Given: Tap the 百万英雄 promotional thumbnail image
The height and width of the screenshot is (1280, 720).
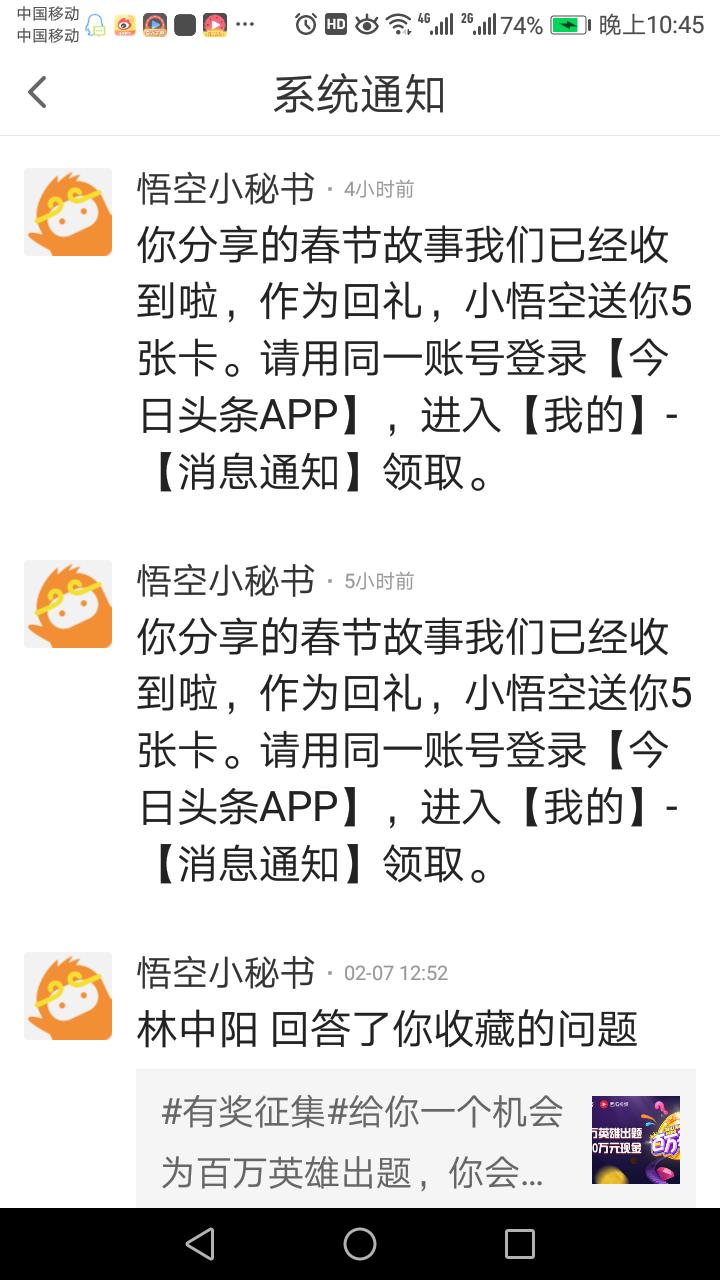Looking at the screenshot, I should 634,1140.
